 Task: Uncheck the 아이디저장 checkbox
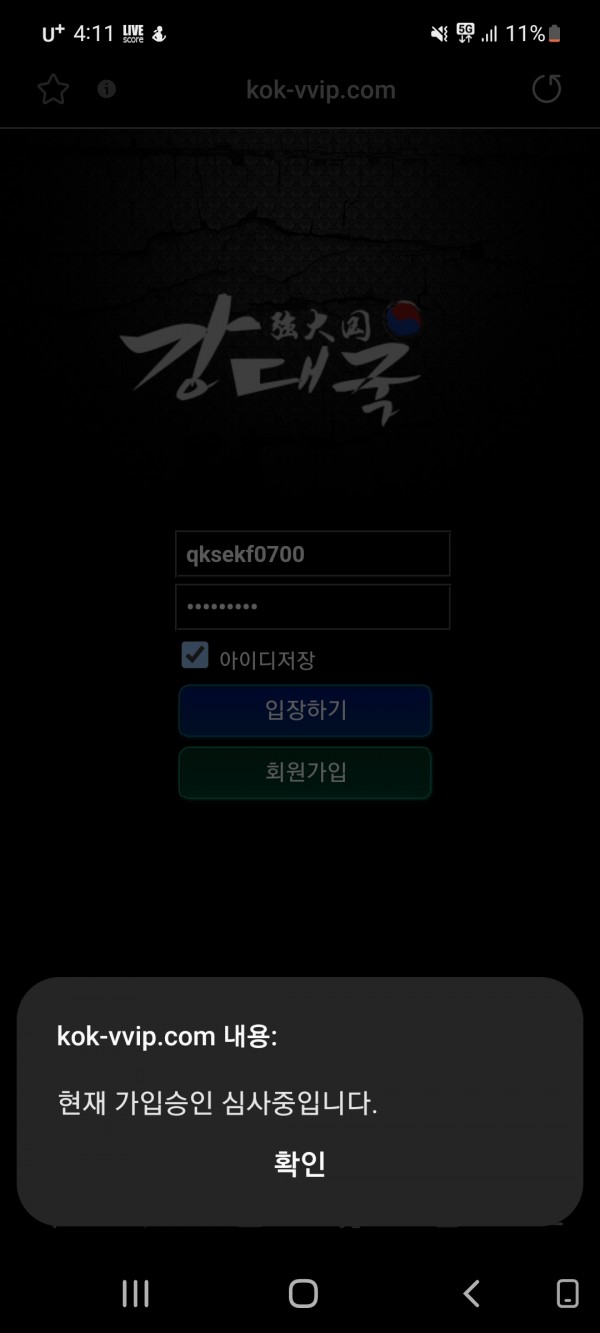[x=194, y=656]
